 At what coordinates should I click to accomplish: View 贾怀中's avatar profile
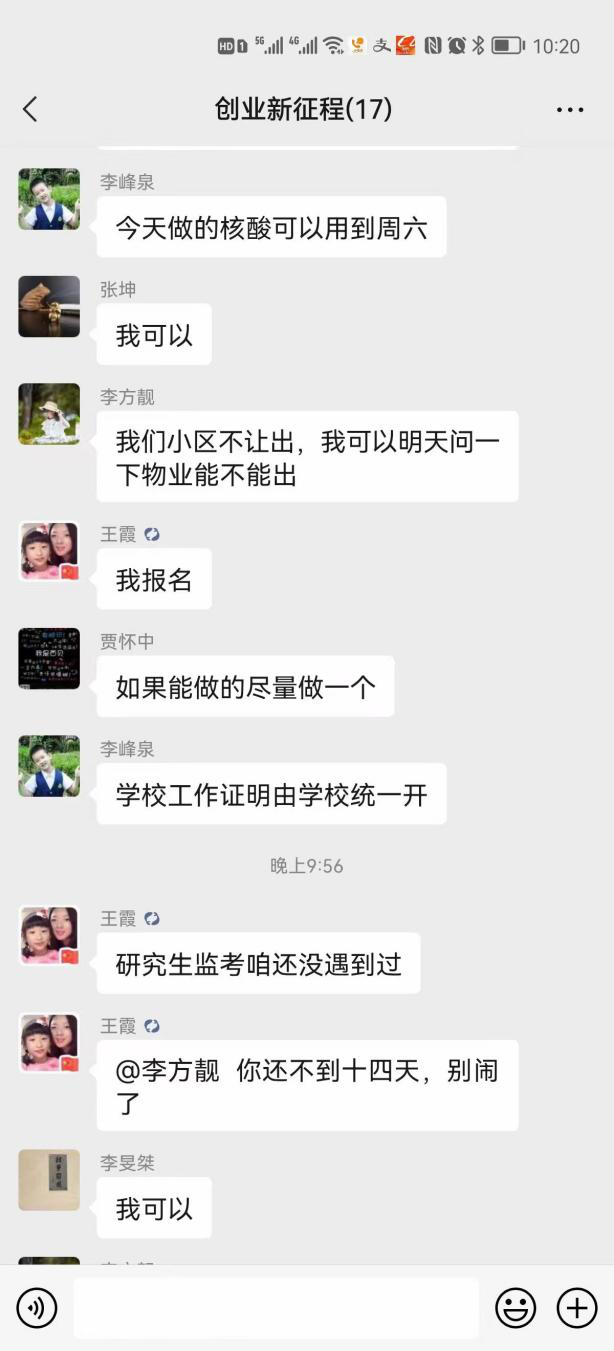coord(49,659)
